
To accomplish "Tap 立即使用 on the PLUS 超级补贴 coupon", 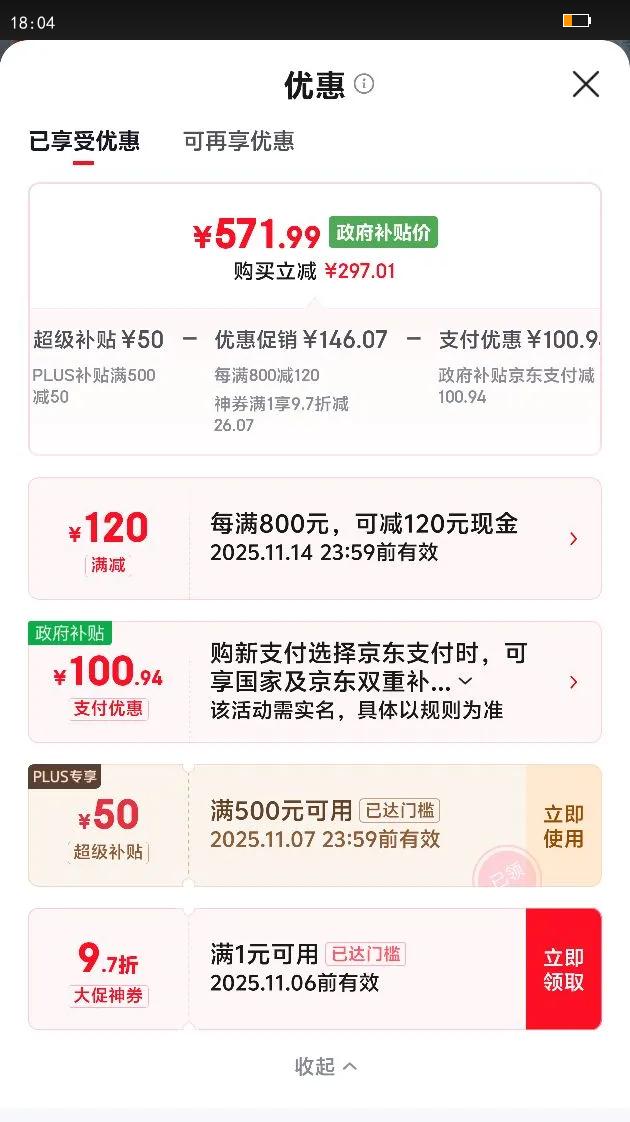I will tap(563, 826).
